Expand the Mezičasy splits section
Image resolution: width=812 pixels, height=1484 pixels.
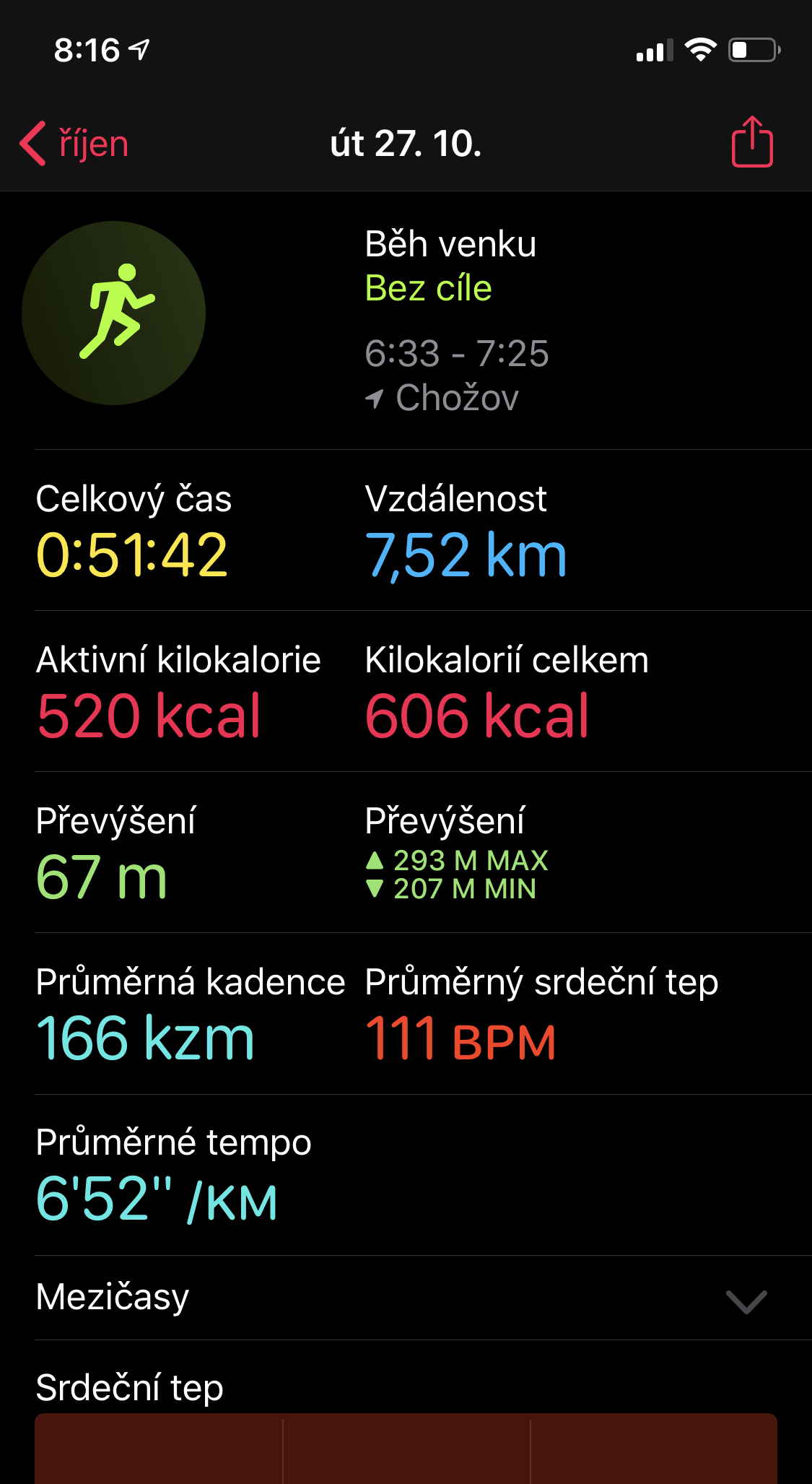point(406,1298)
